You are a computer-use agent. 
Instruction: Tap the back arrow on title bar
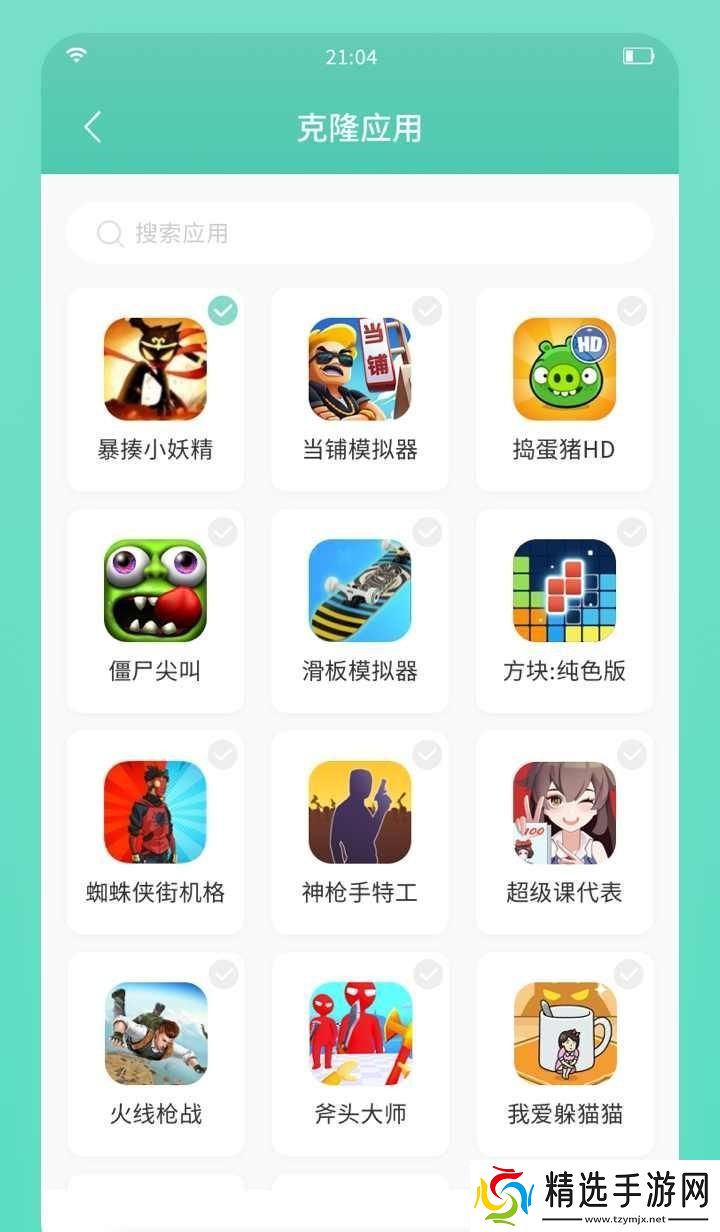92,128
